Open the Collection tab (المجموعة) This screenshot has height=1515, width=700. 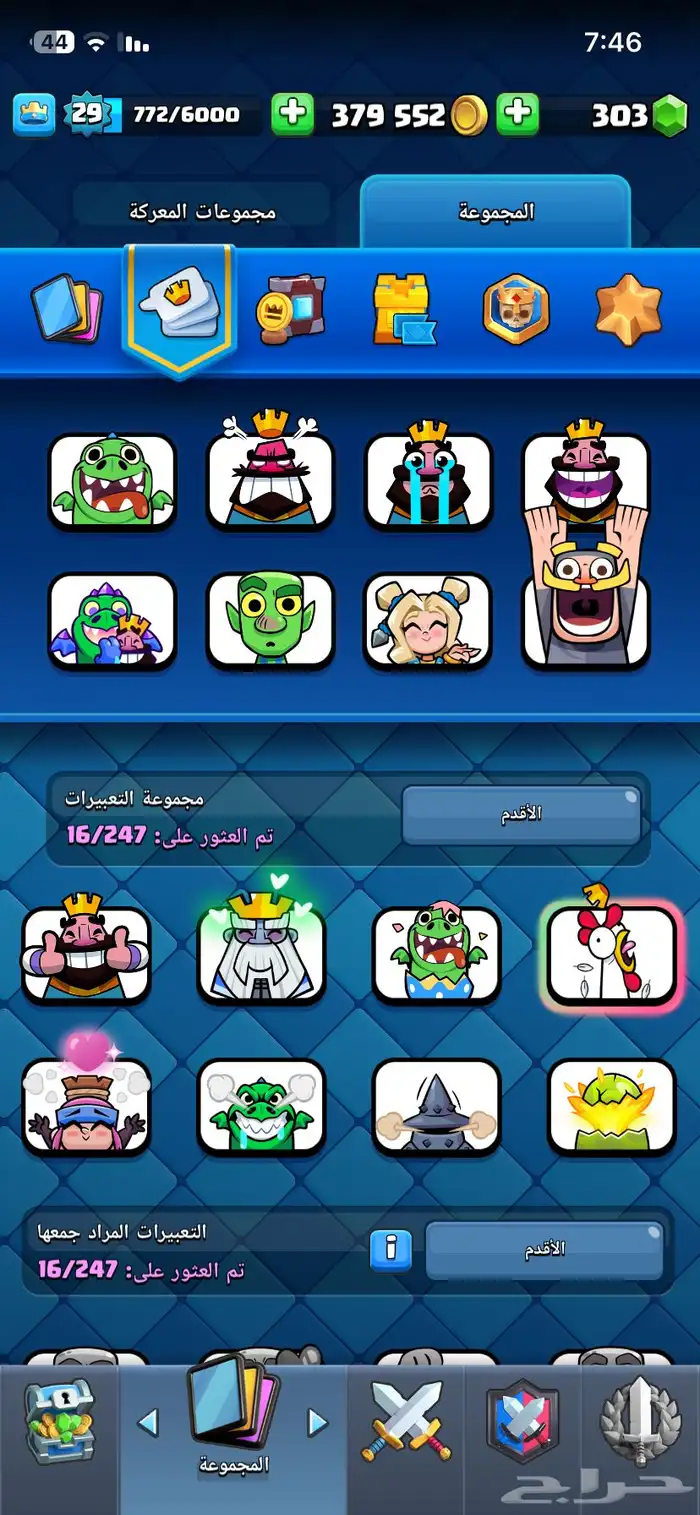(x=496, y=212)
